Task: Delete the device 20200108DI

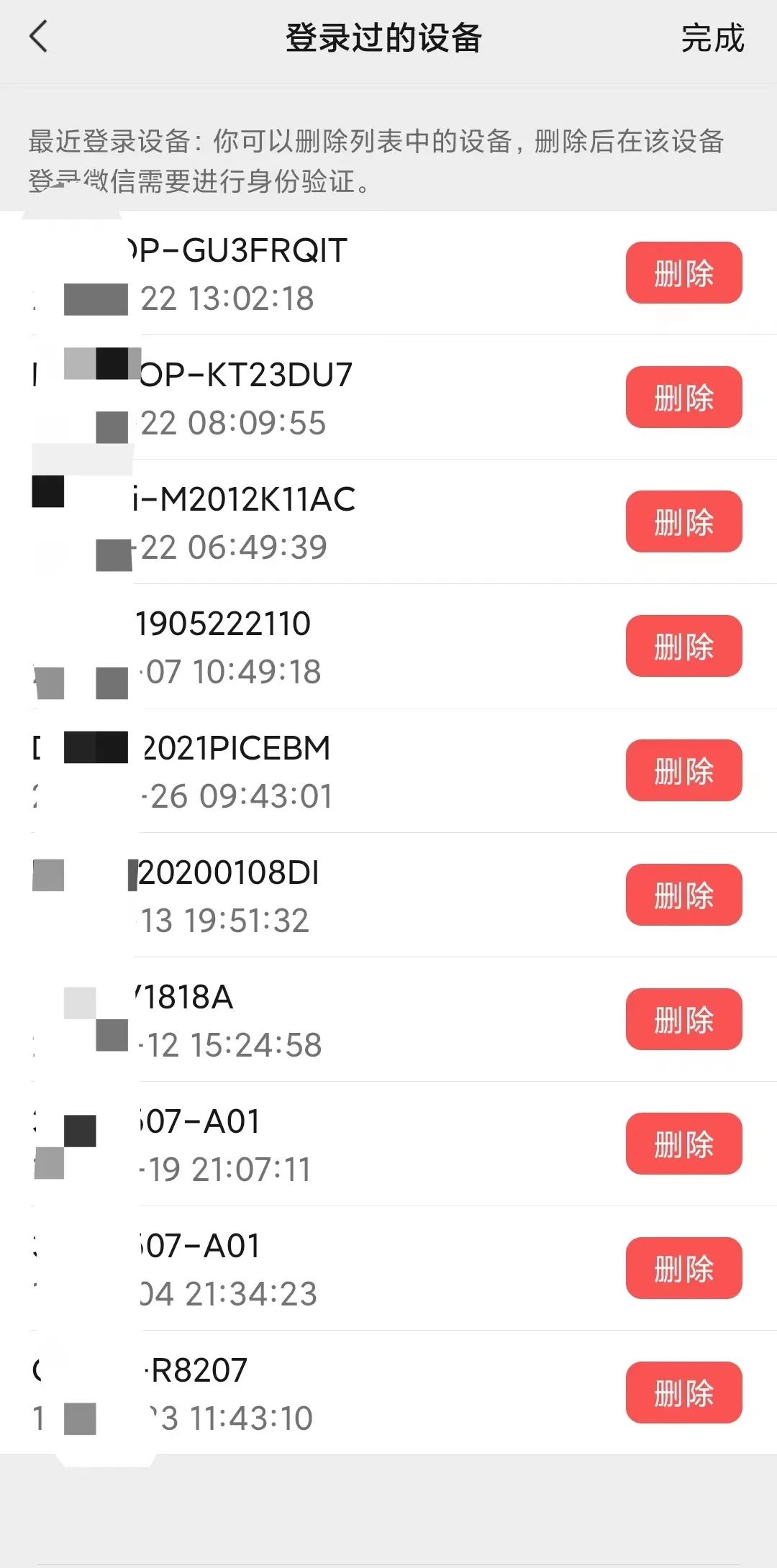Action: [x=683, y=895]
